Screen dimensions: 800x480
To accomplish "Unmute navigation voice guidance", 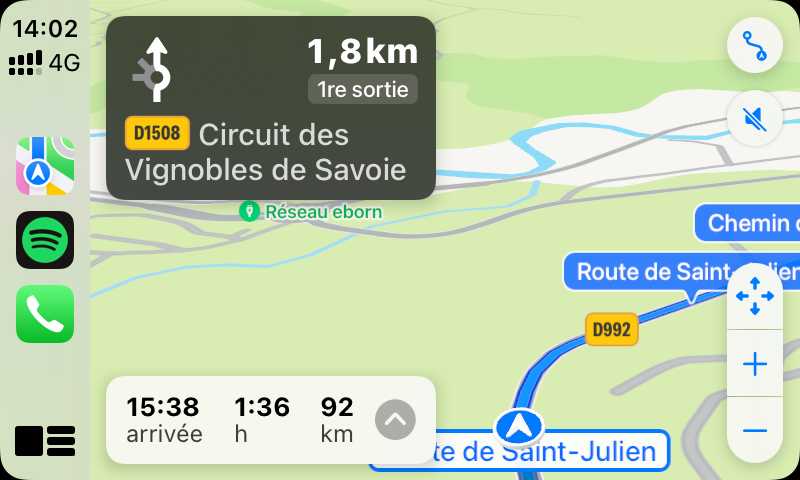I will tap(755, 119).
